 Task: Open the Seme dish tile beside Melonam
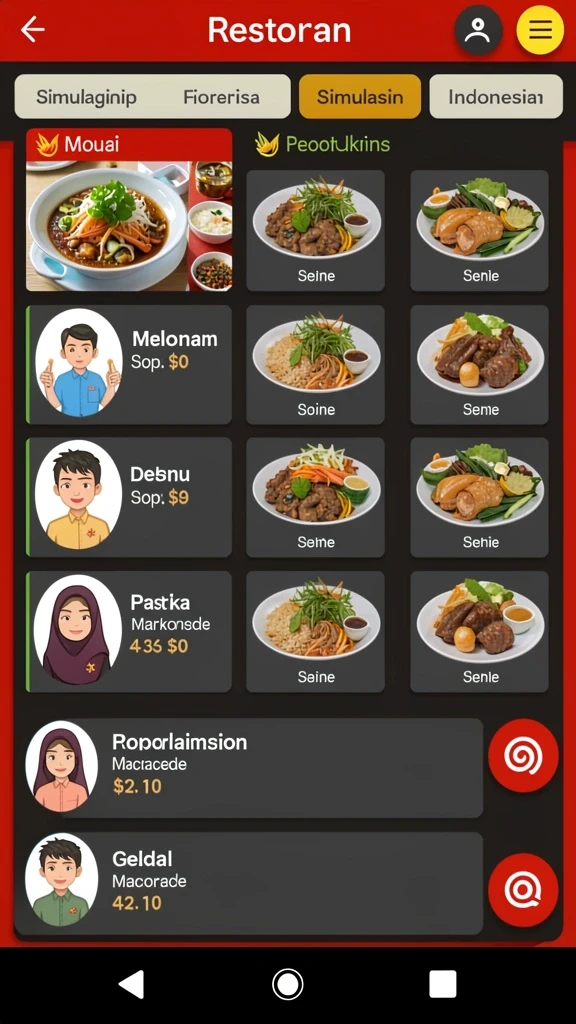479,364
